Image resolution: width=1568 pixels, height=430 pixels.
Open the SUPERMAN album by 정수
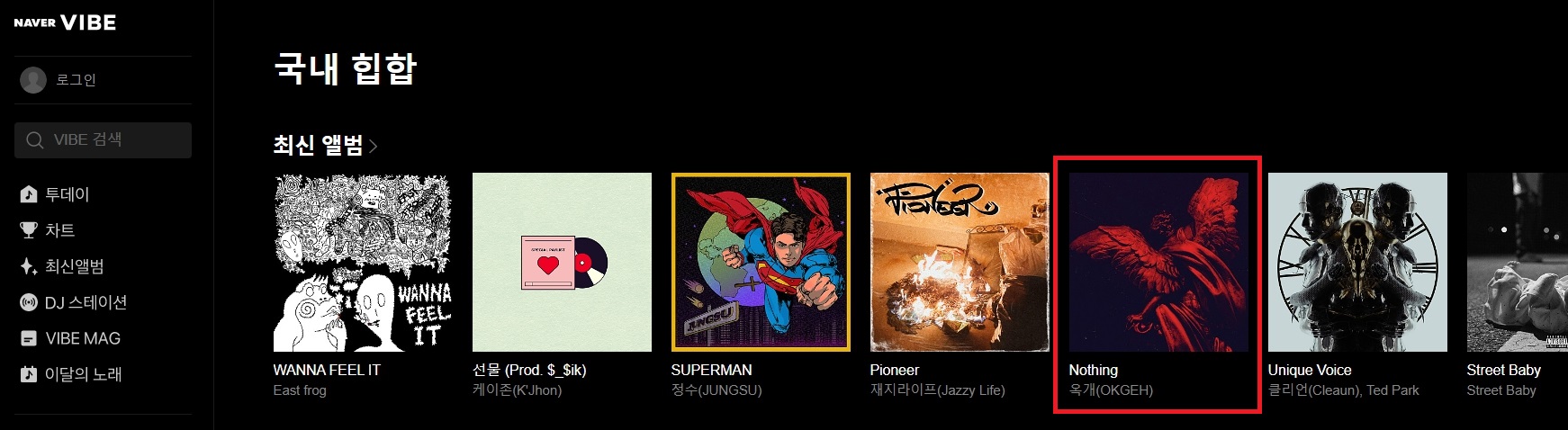(x=761, y=262)
